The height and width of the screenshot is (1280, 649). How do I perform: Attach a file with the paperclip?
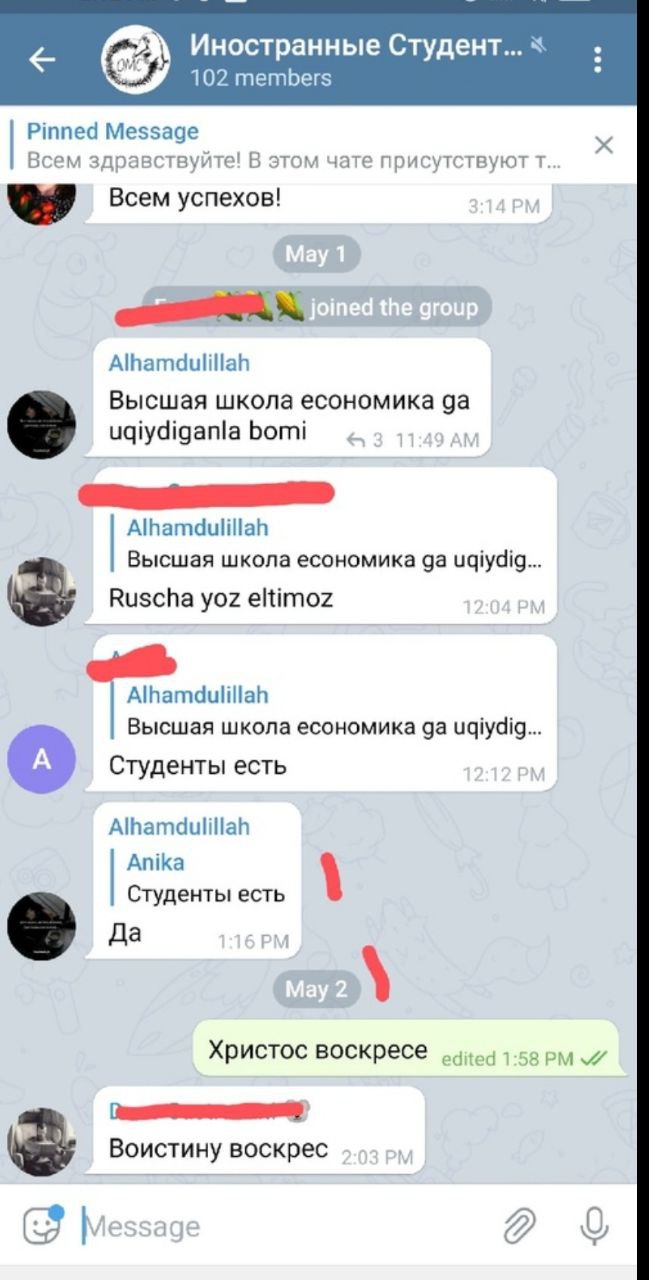520,1225
